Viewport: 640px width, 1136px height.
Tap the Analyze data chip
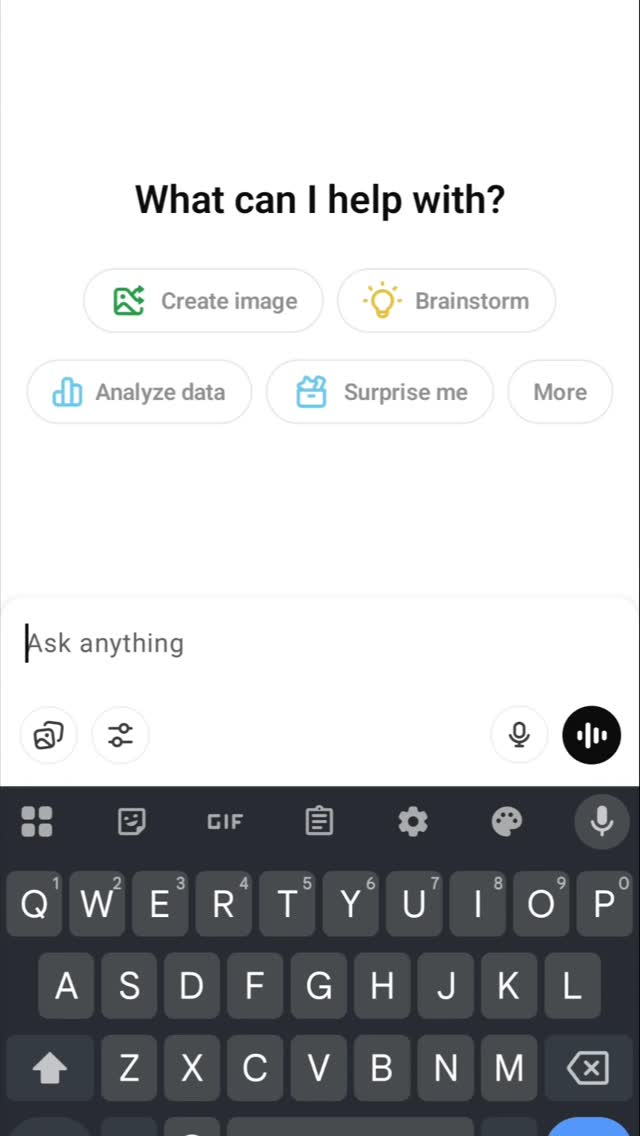click(x=139, y=392)
